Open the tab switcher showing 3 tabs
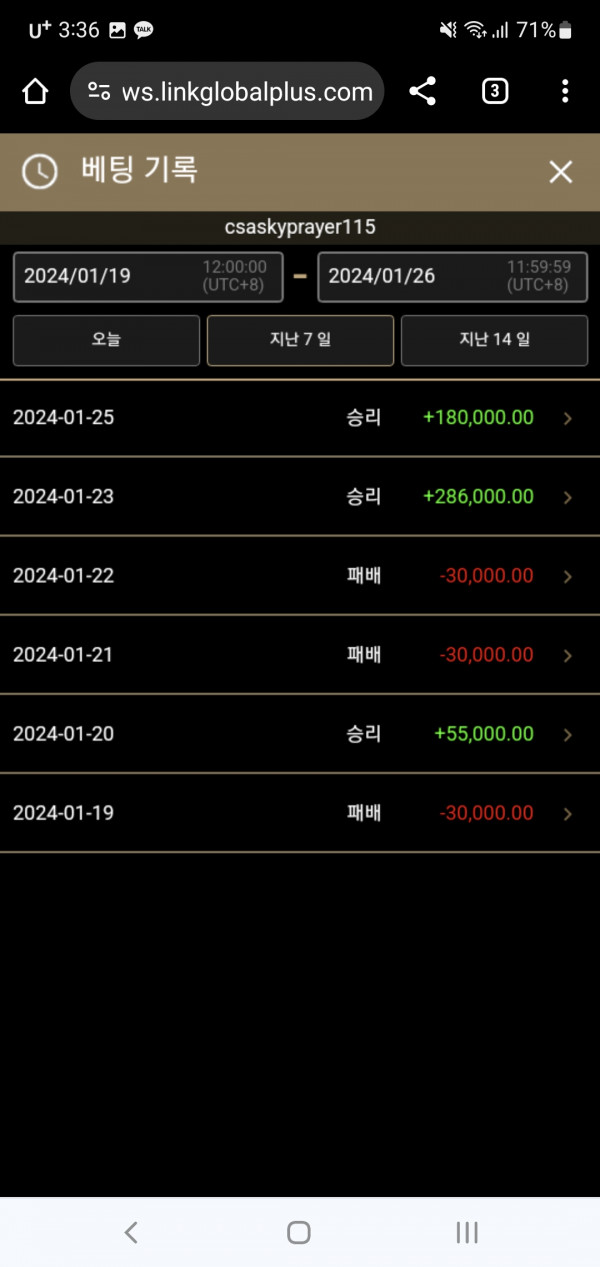The width and height of the screenshot is (600, 1267). point(495,92)
